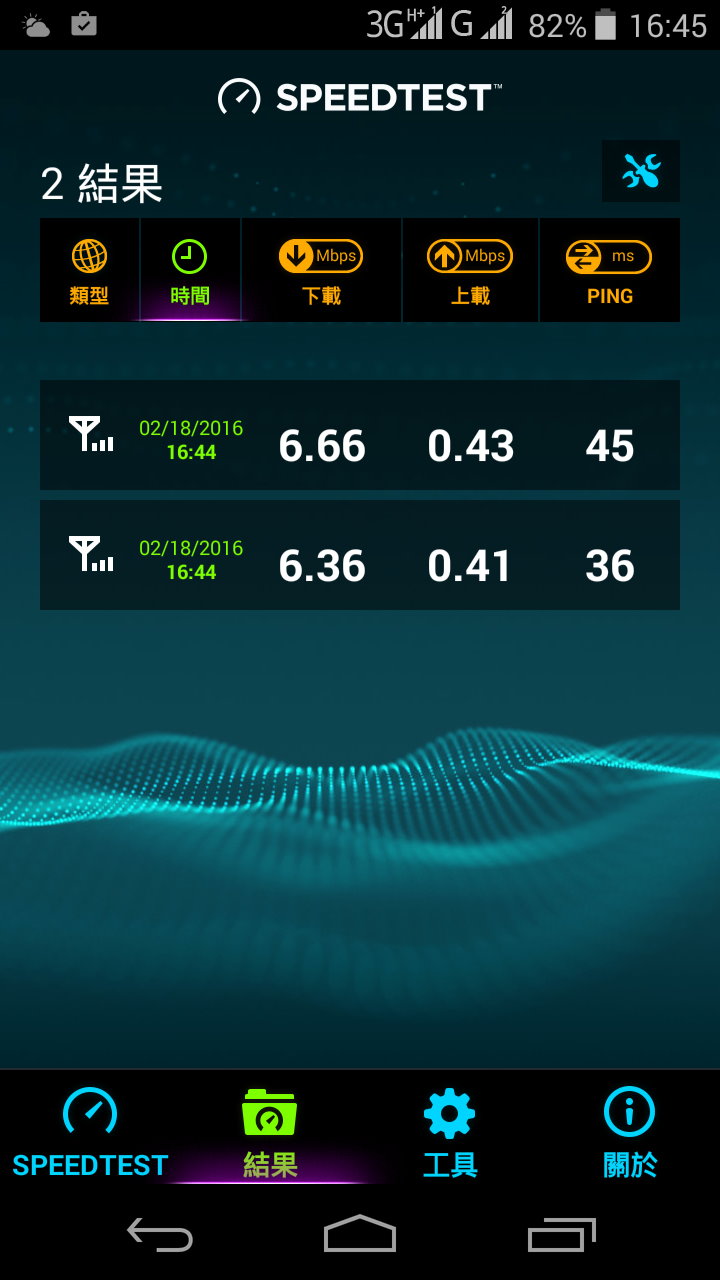This screenshot has height=1280, width=720.
Task: Sort results by 類型 column
Action: (90, 271)
